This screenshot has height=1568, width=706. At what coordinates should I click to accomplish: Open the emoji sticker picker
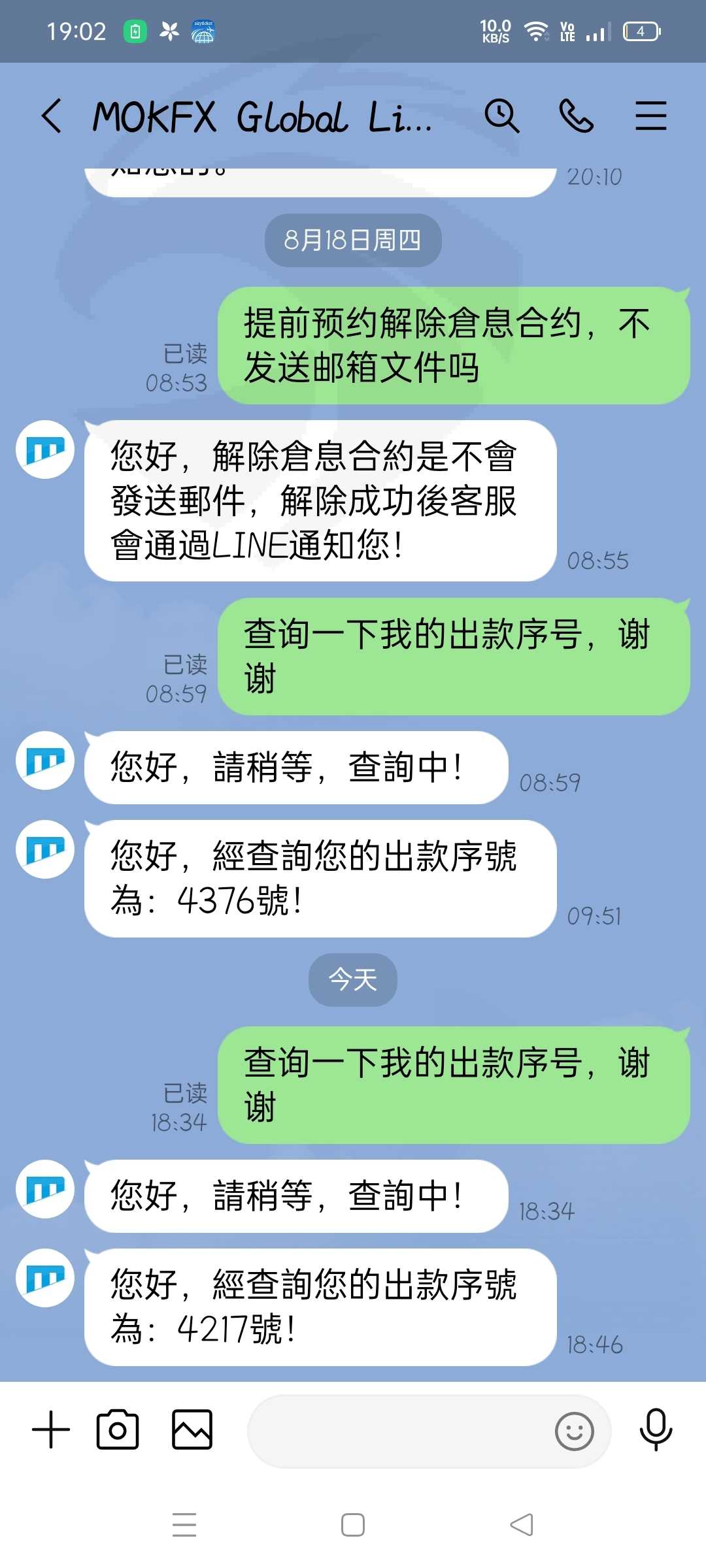(x=574, y=1431)
